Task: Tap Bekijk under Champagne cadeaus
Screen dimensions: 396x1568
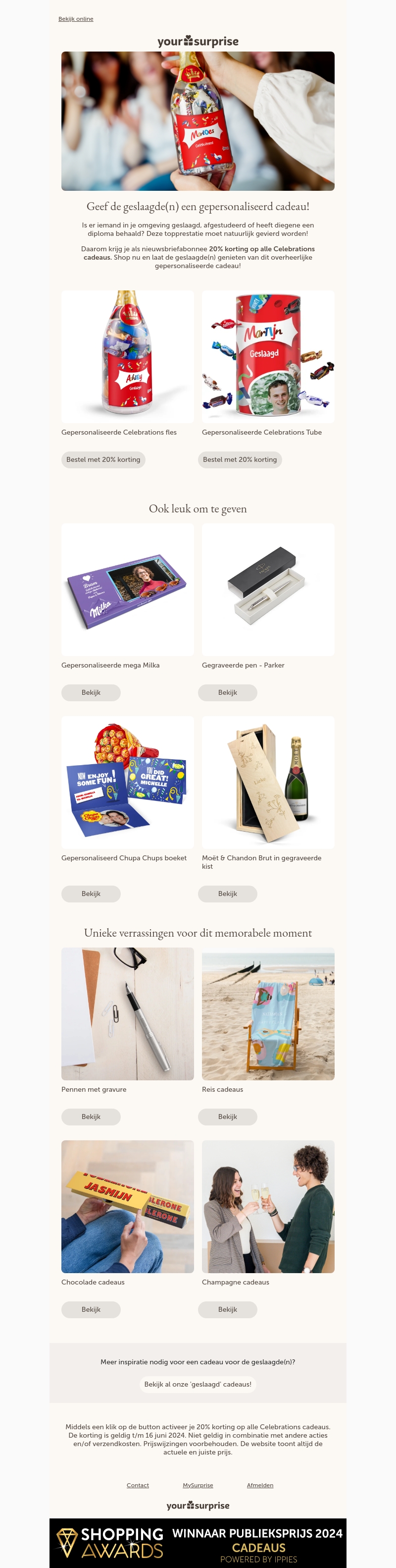Action: point(228,1309)
